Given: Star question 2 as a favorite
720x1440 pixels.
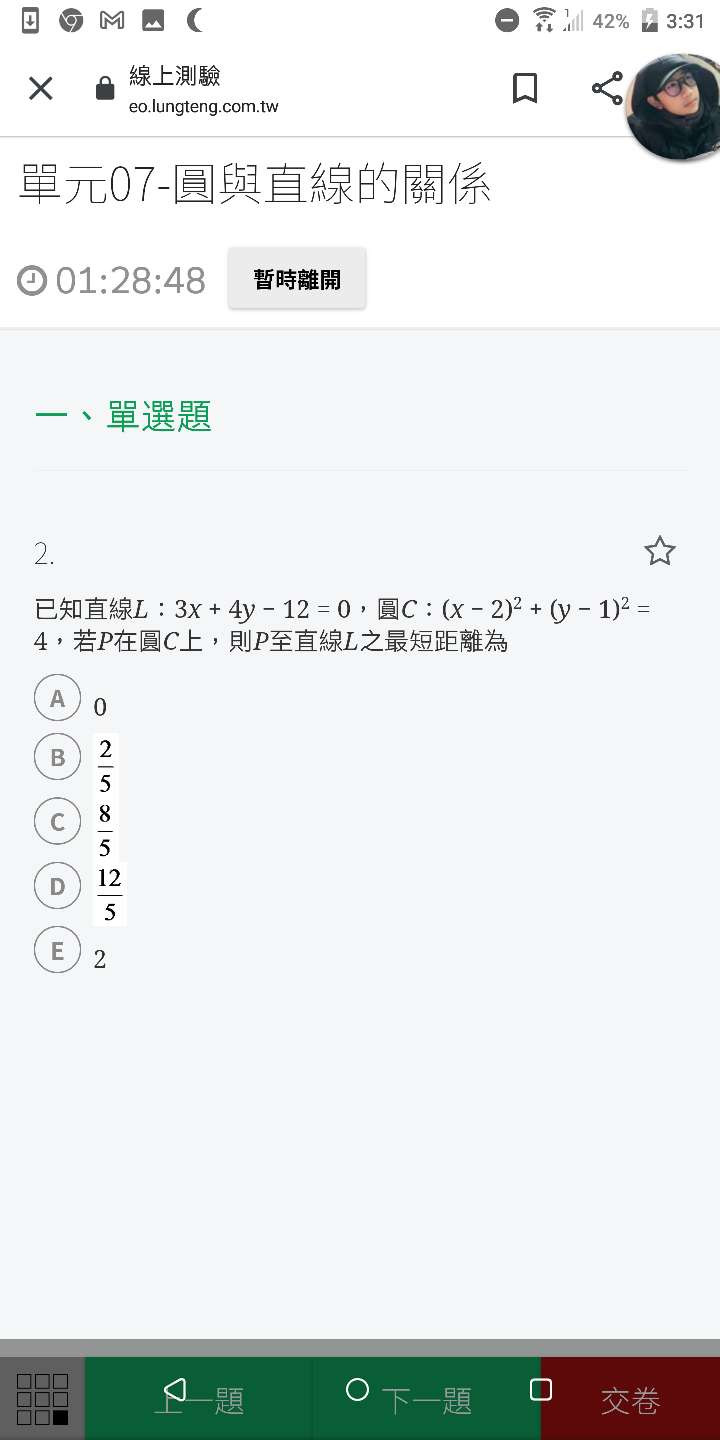Looking at the screenshot, I should coord(660,551).
